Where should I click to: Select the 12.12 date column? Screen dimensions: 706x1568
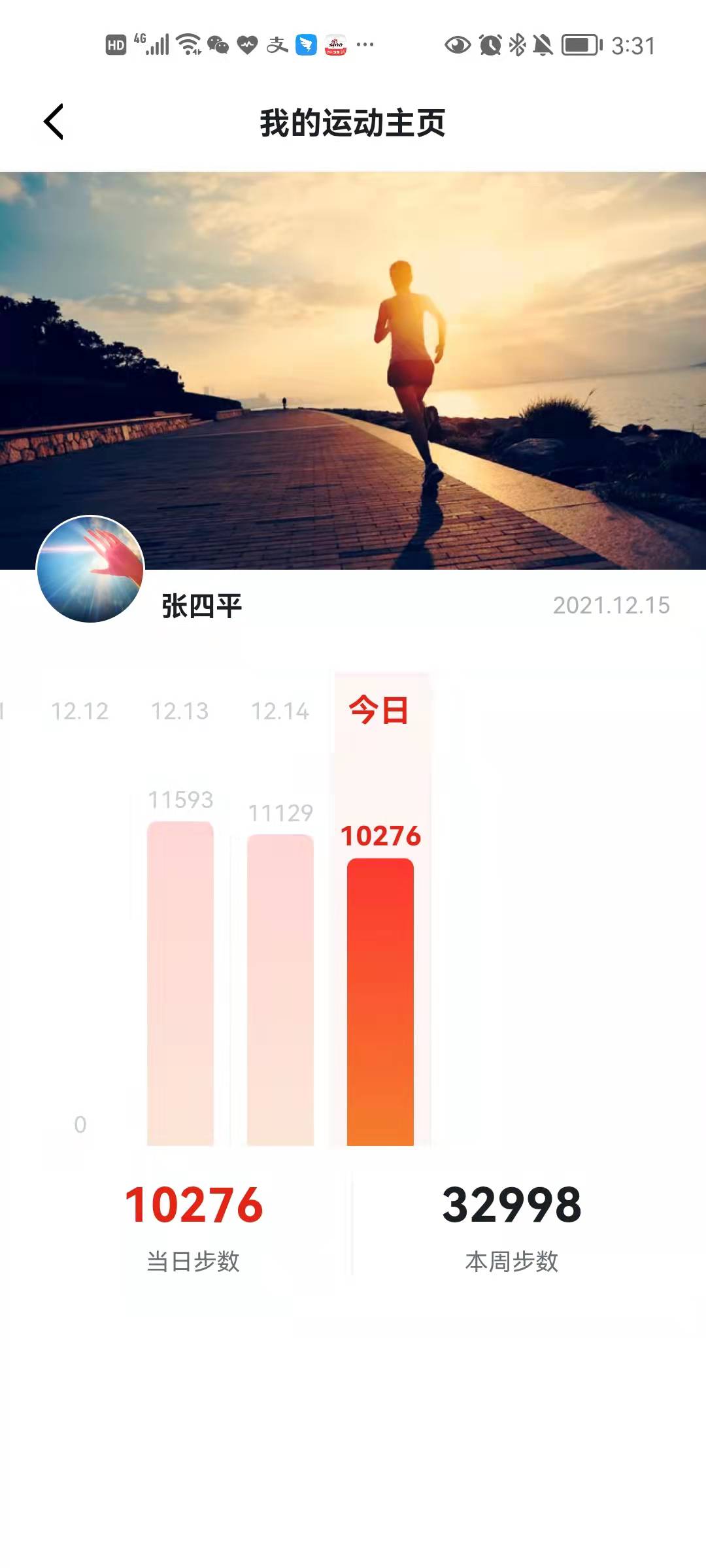tap(80, 711)
